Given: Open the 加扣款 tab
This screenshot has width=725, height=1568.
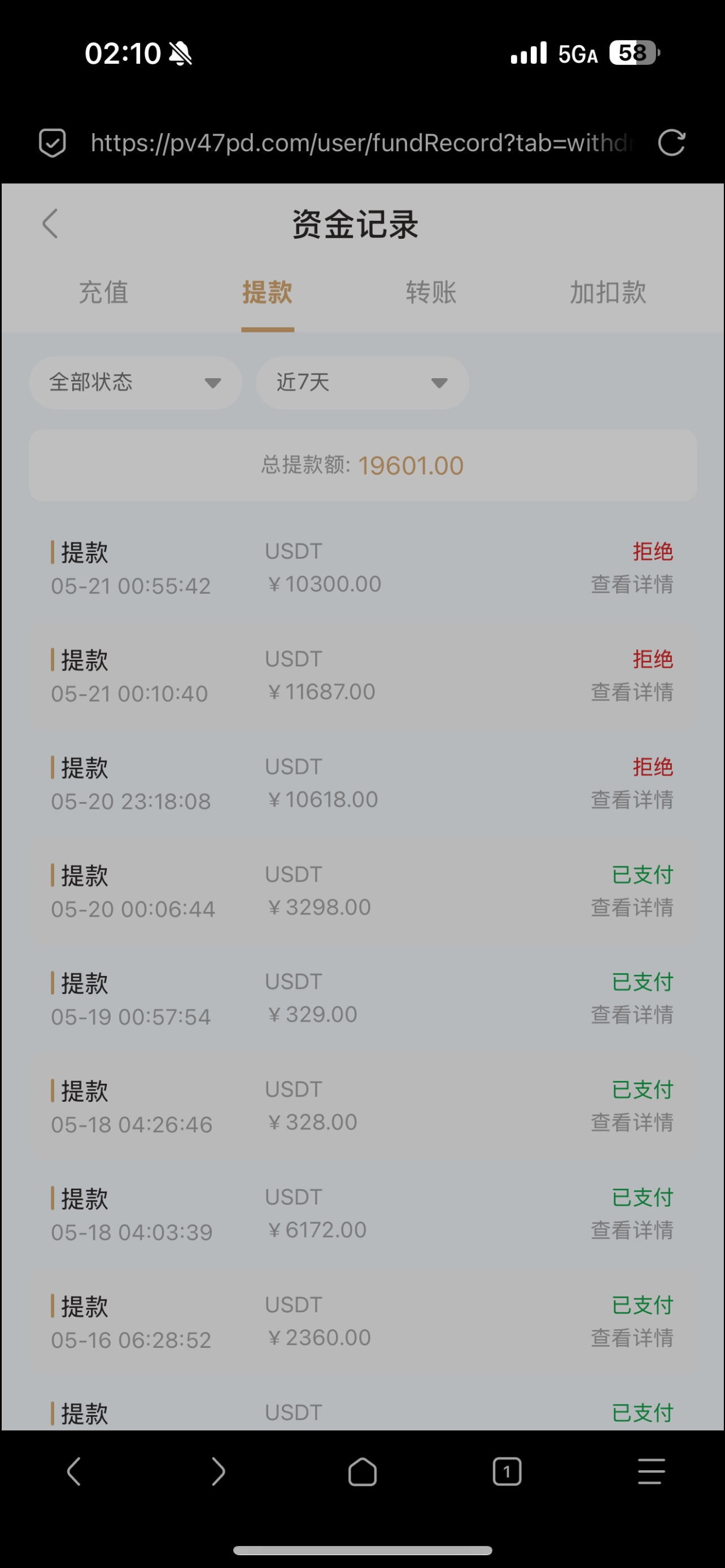Looking at the screenshot, I should tap(608, 292).
